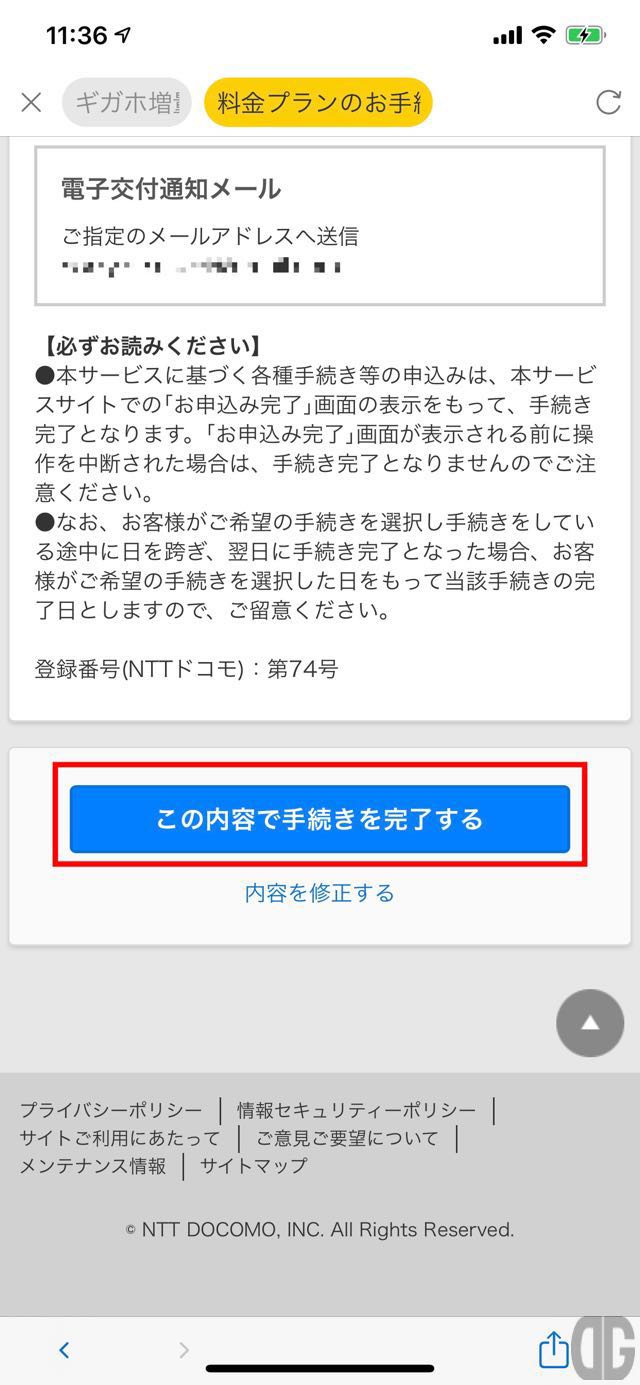Open ご意見ご要望について link

pyautogui.click(x=347, y=1138)
